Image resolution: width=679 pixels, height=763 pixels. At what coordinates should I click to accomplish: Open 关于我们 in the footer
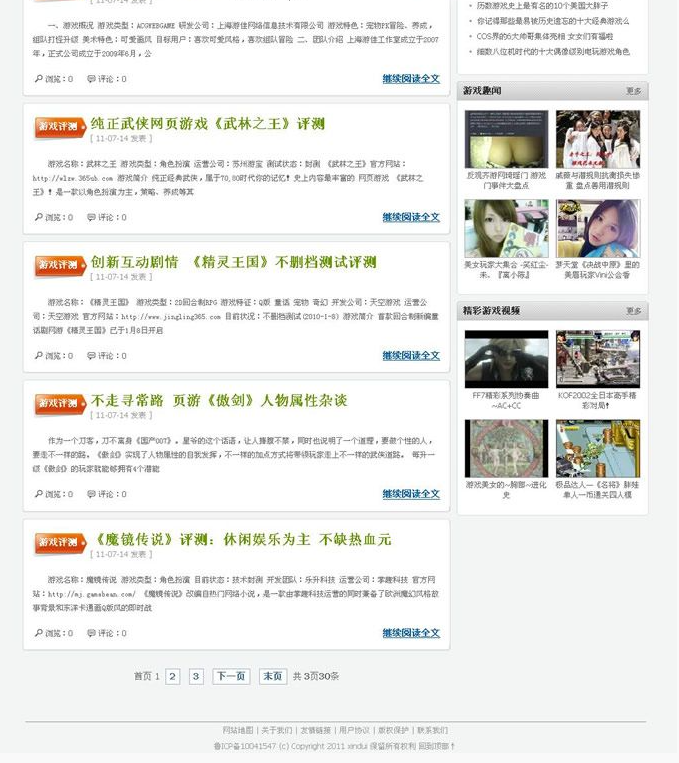point(277,730)
